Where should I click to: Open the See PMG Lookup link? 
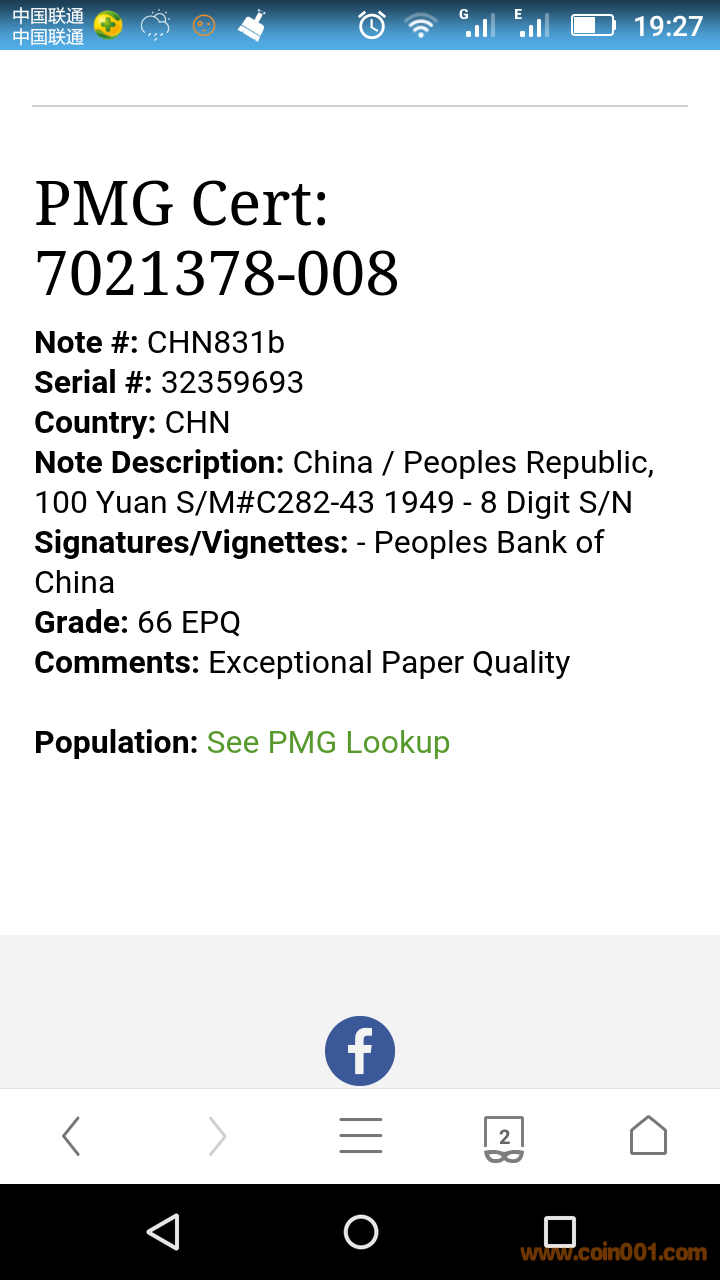(x=328, y=742)
